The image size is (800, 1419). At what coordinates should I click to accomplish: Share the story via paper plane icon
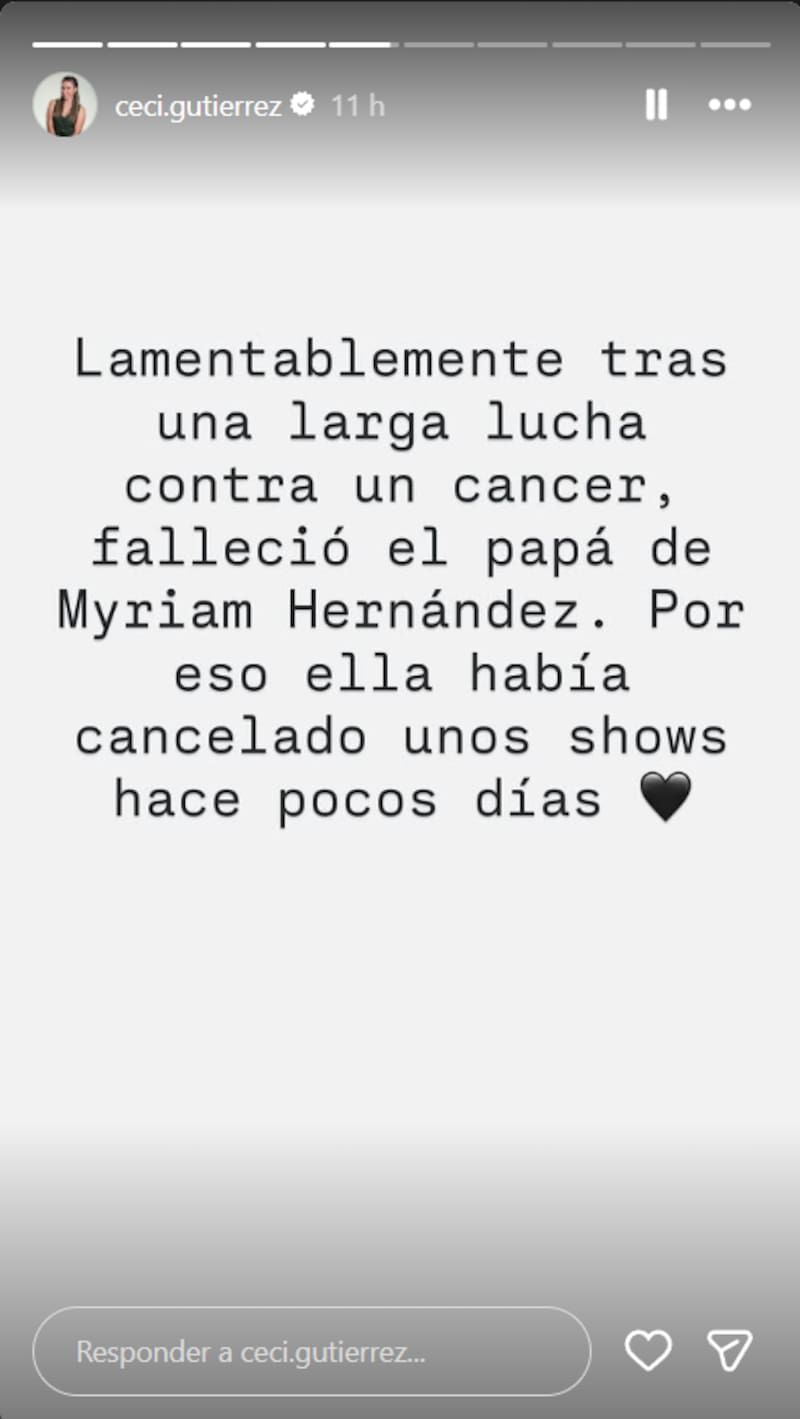[729, 1351]
